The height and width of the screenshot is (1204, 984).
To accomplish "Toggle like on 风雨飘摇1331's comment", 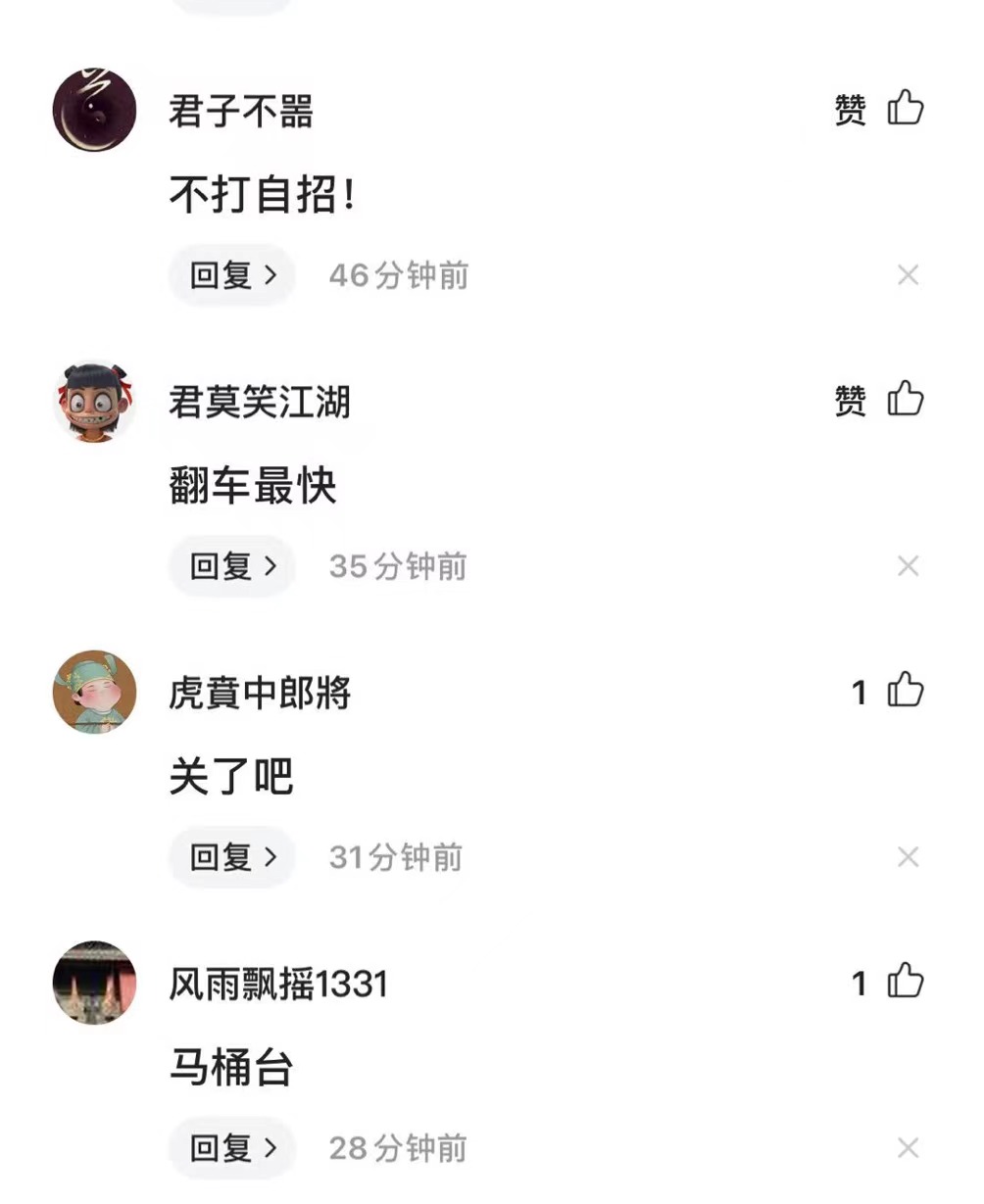I will [x=908, y=983].
